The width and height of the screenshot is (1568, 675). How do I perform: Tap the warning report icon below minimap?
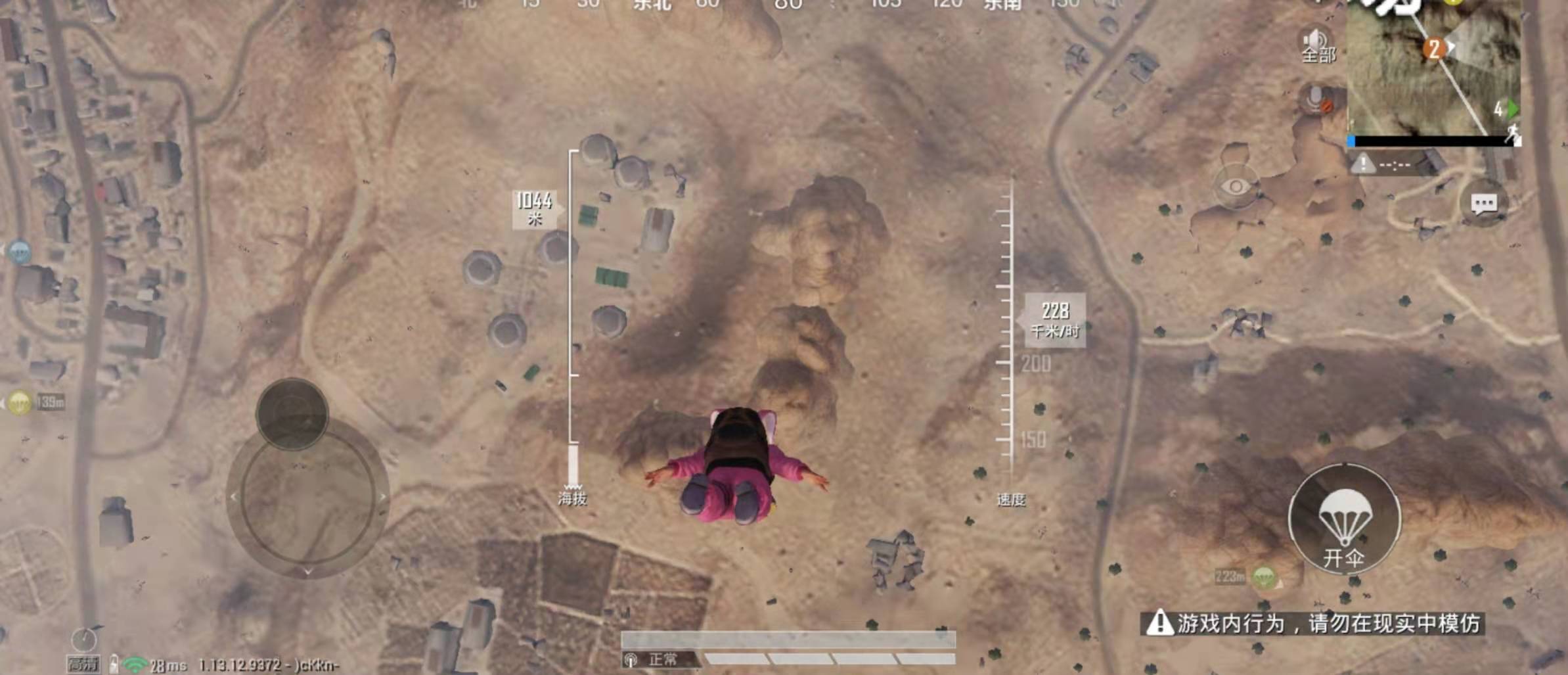point(1363,163)
